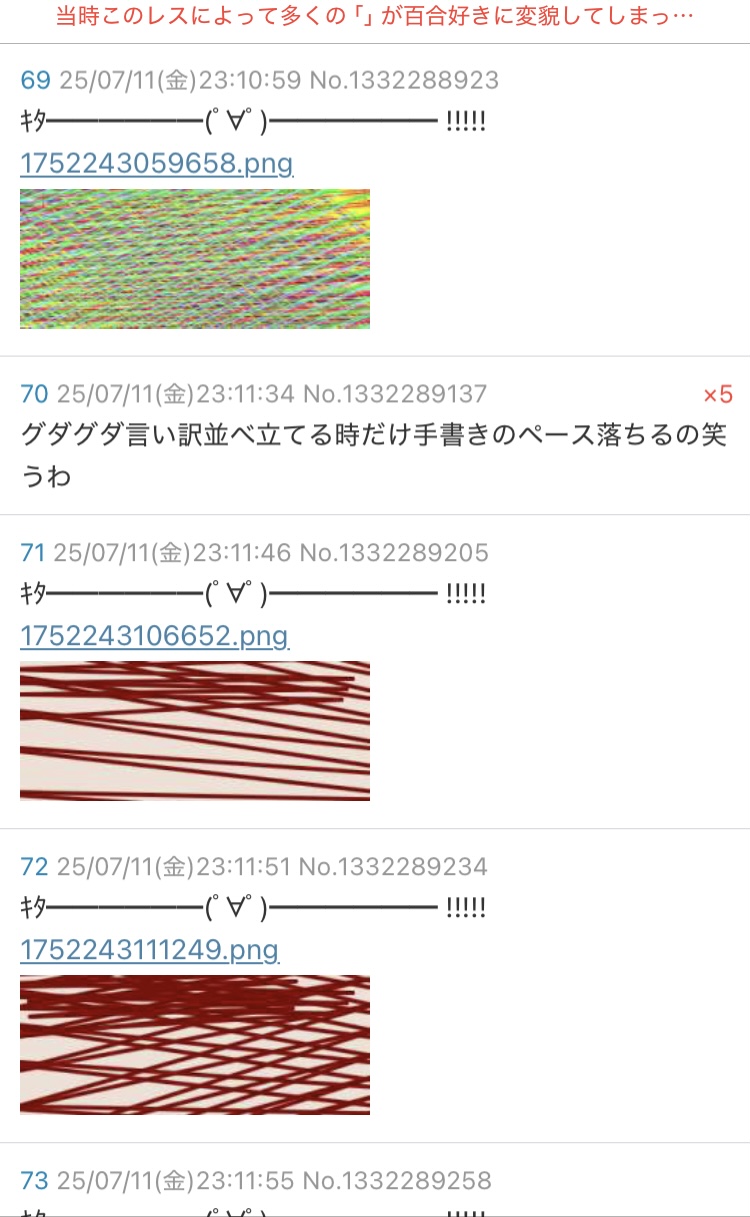View the colorful image in post 69
Screen dimensions: 750x1217
click(x=195, y=259)
